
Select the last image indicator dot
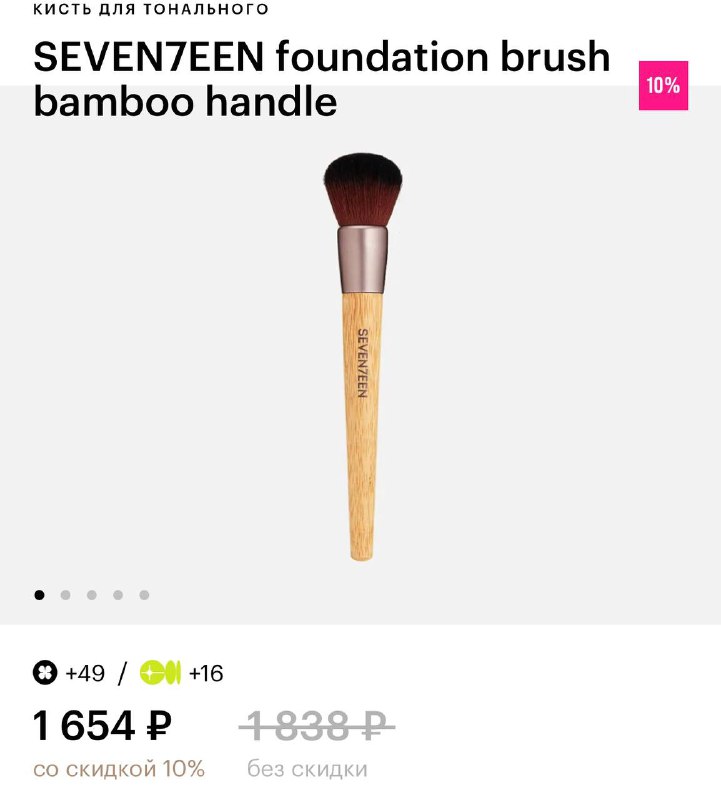(x=144, y=595)
